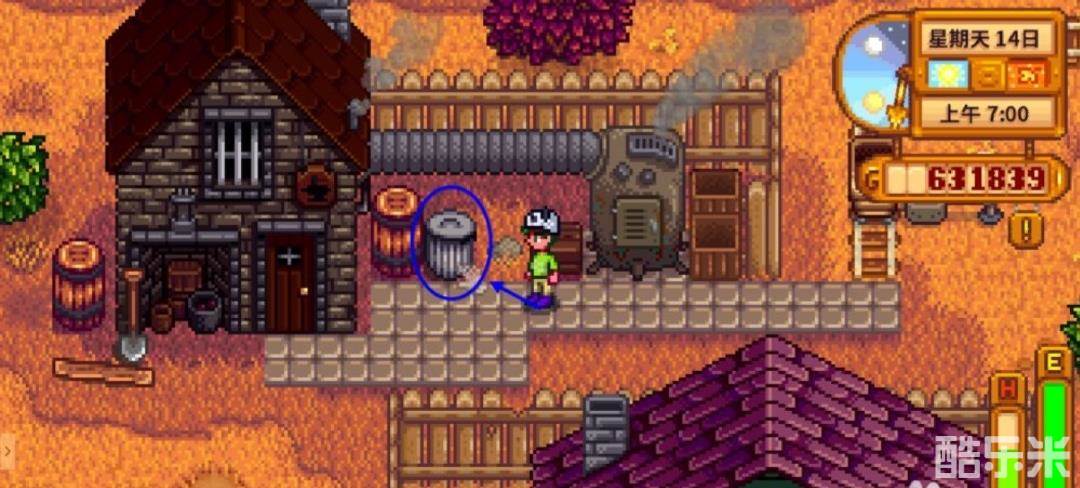
Task: Open the quest journal exclamation icon
Action: [1025, 230]
